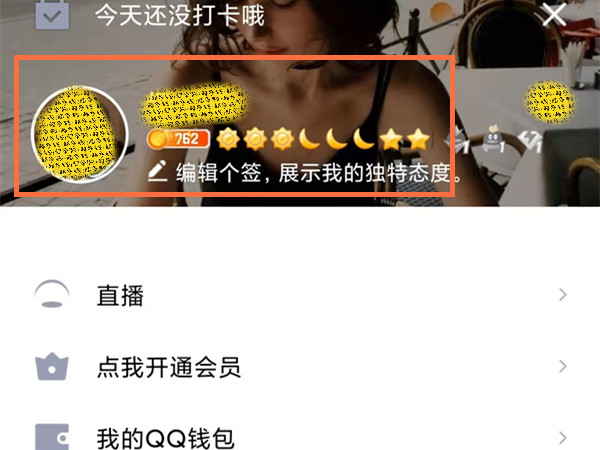Viewport: 600px width, 450px height.
Task: Open 点我开通会员 membership row
Action: [300, 366]
